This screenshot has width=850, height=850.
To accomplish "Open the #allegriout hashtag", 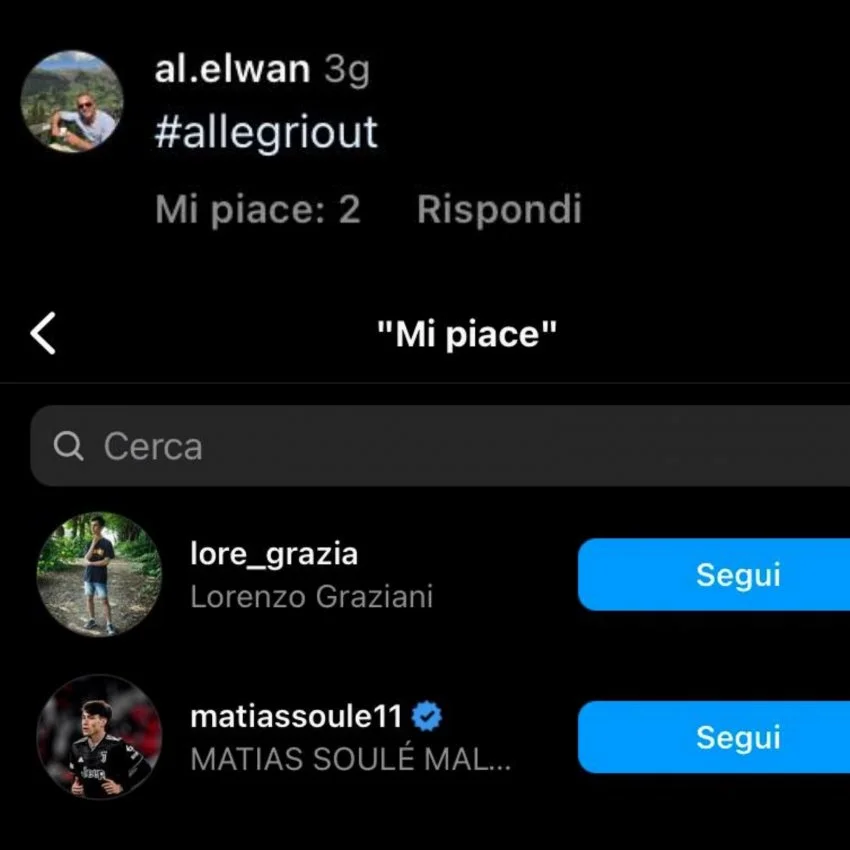I will 266,133.
